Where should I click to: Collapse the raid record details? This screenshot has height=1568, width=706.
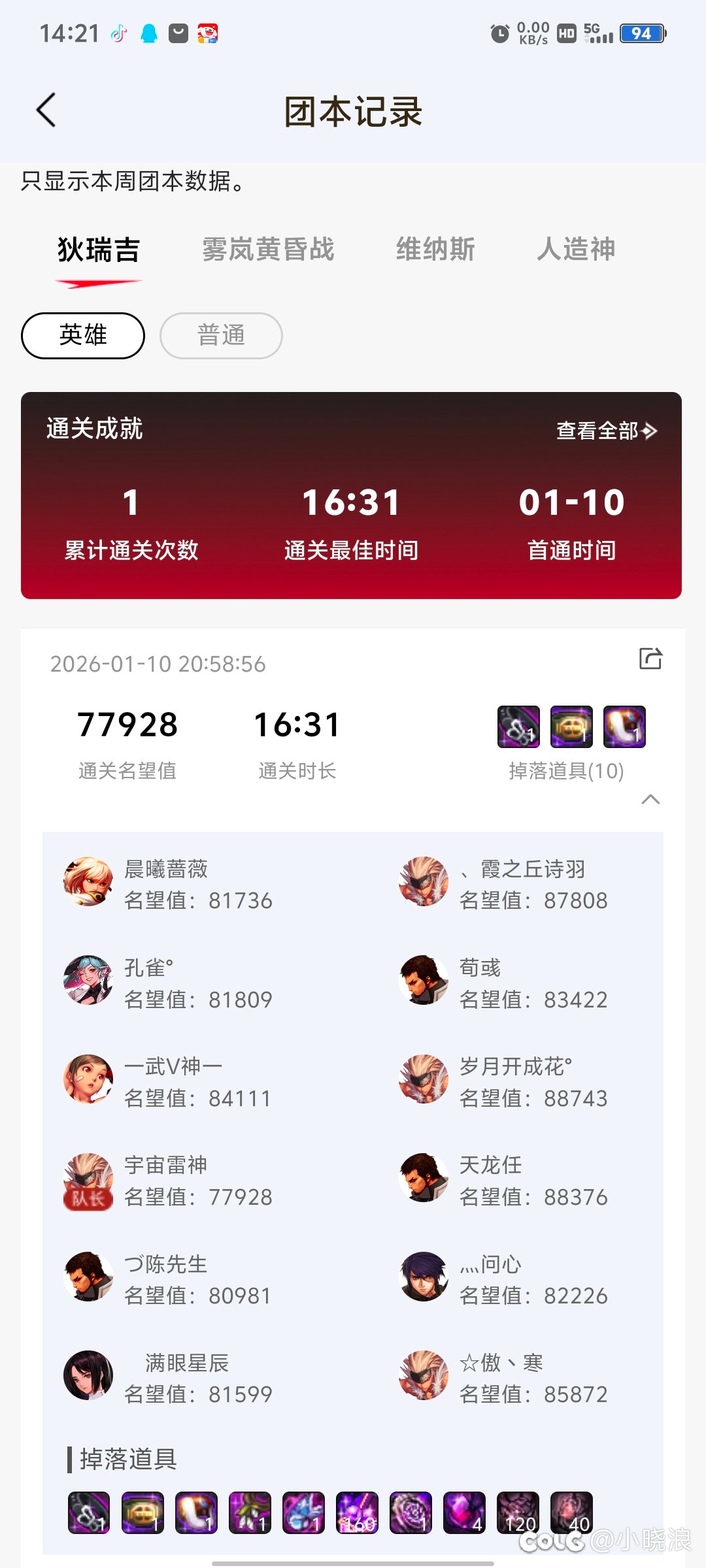coord(650,800)
